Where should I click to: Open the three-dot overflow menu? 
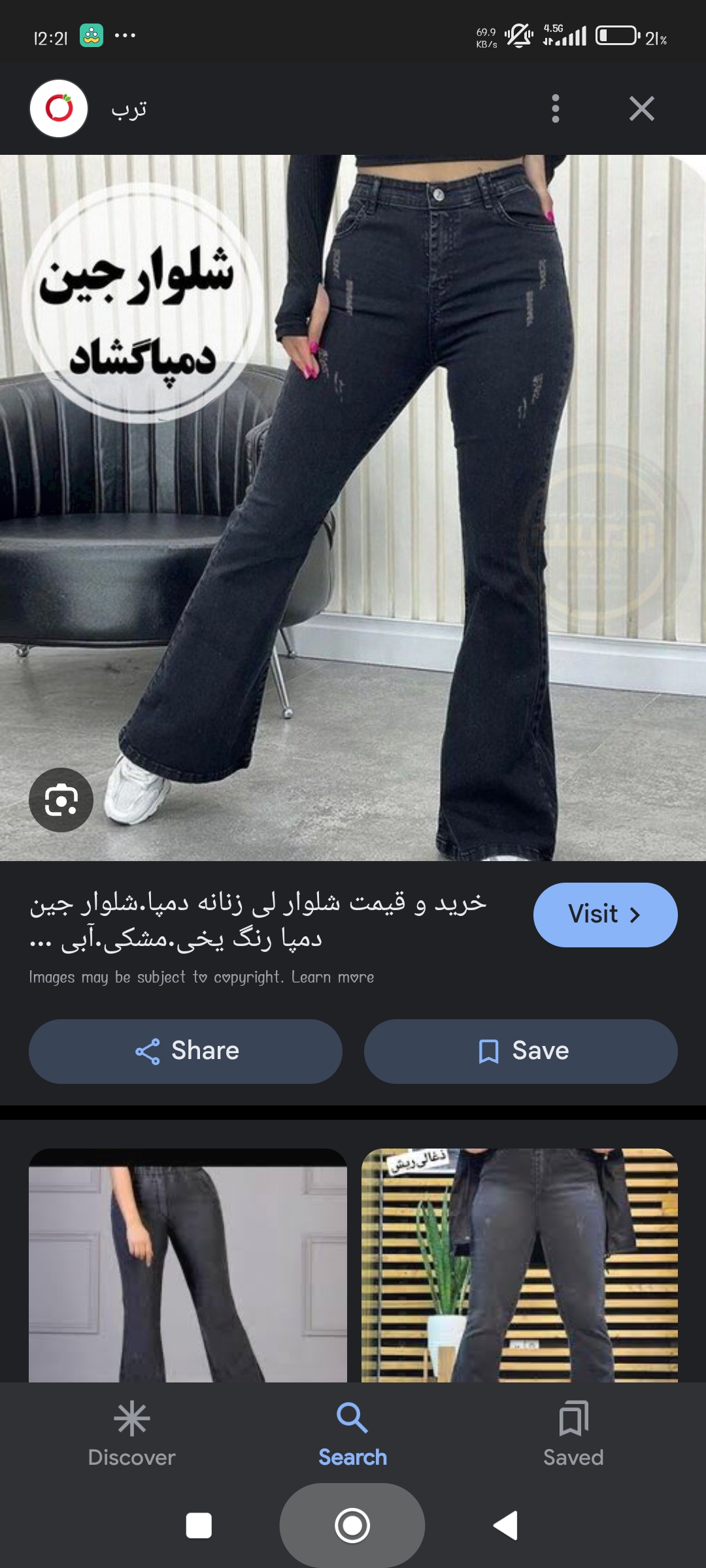click(555, 108)
